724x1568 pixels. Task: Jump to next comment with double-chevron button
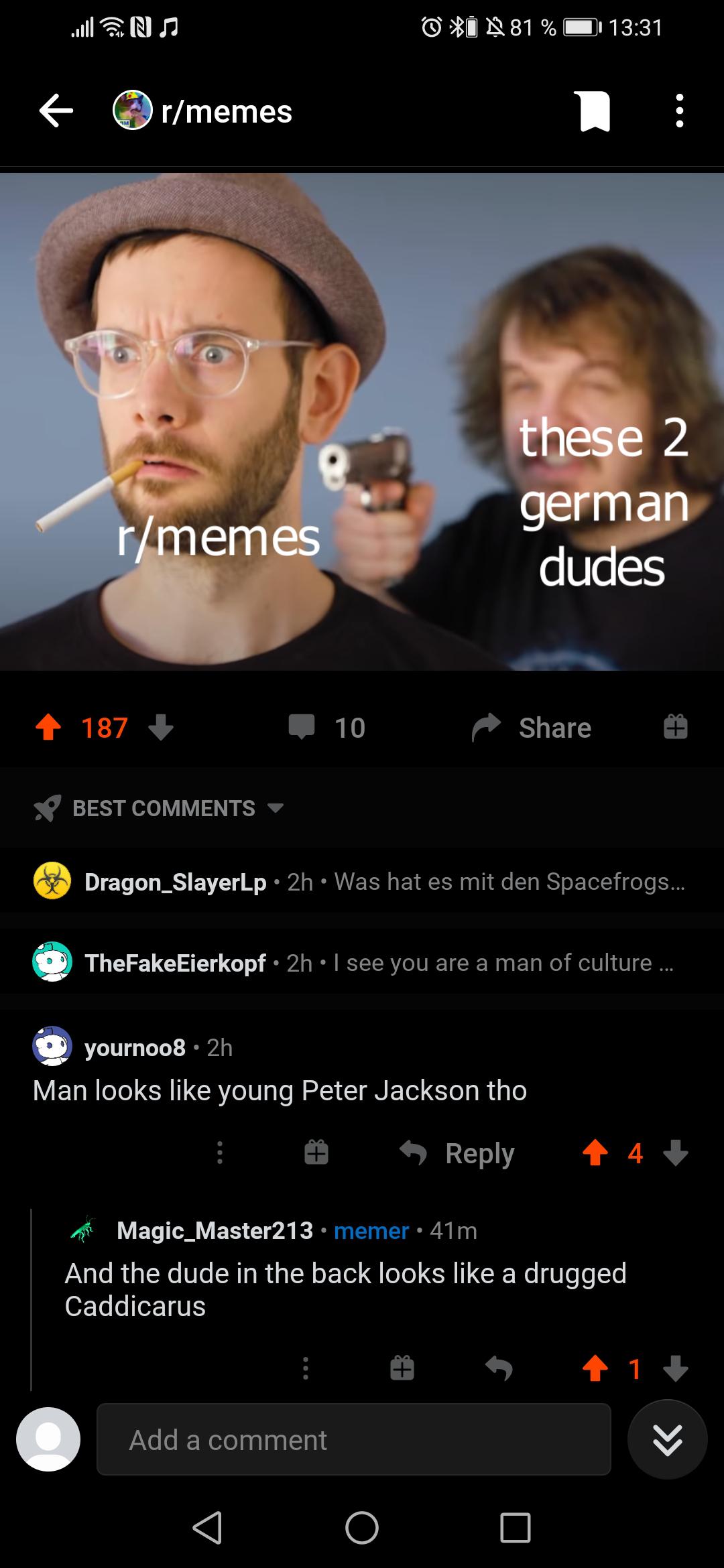point(667,1440)
